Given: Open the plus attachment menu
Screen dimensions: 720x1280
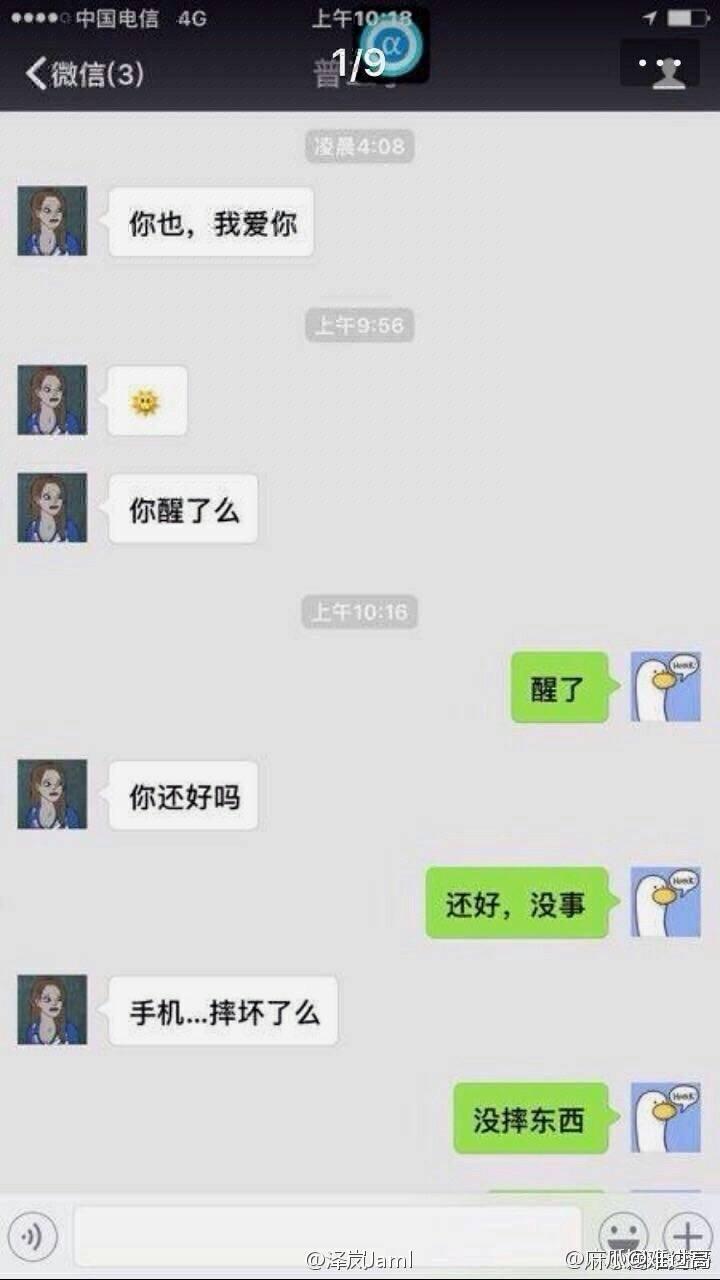Looking at the screenshot, I should click(x=688, y=1236).
